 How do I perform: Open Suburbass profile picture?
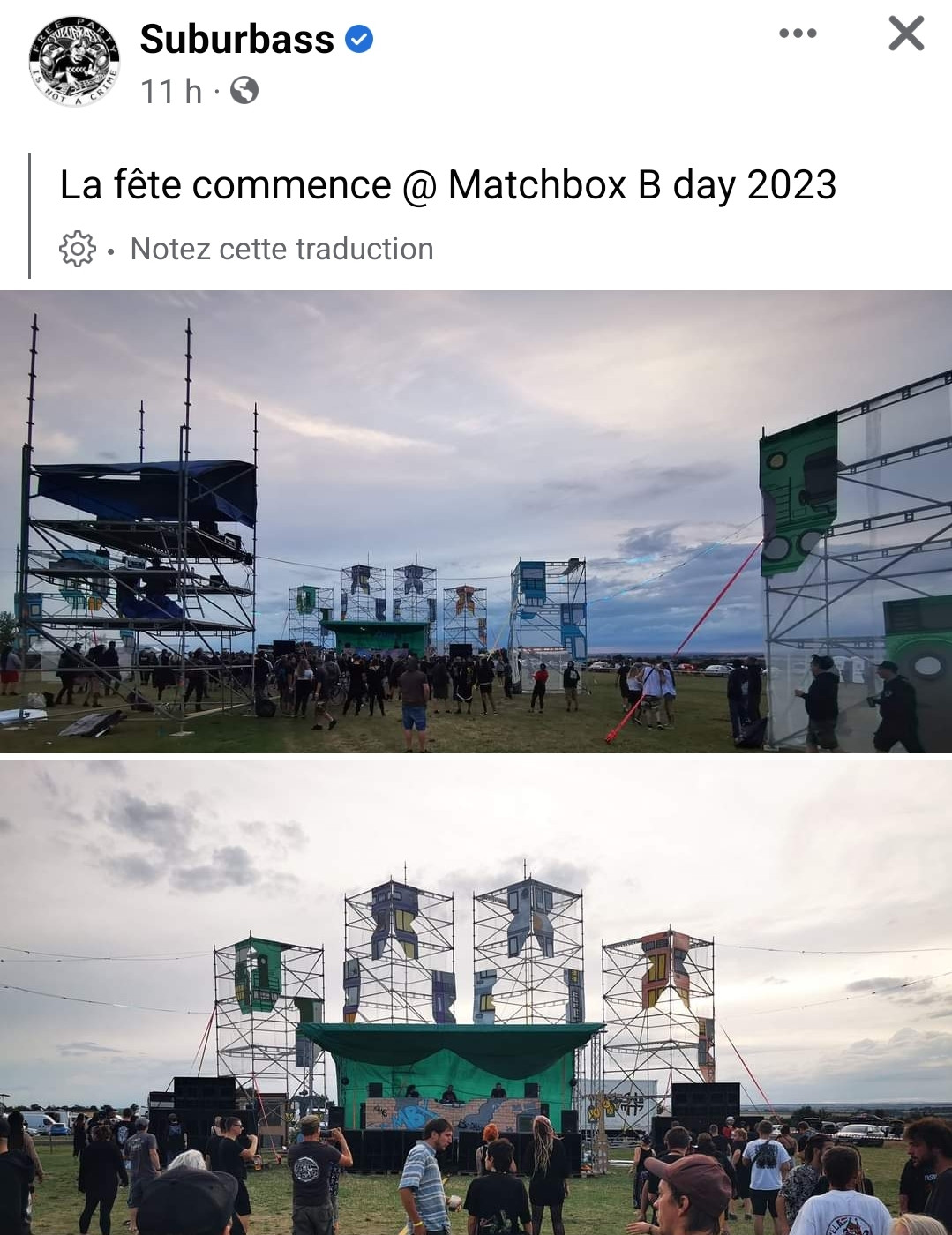tap(74, 61)
